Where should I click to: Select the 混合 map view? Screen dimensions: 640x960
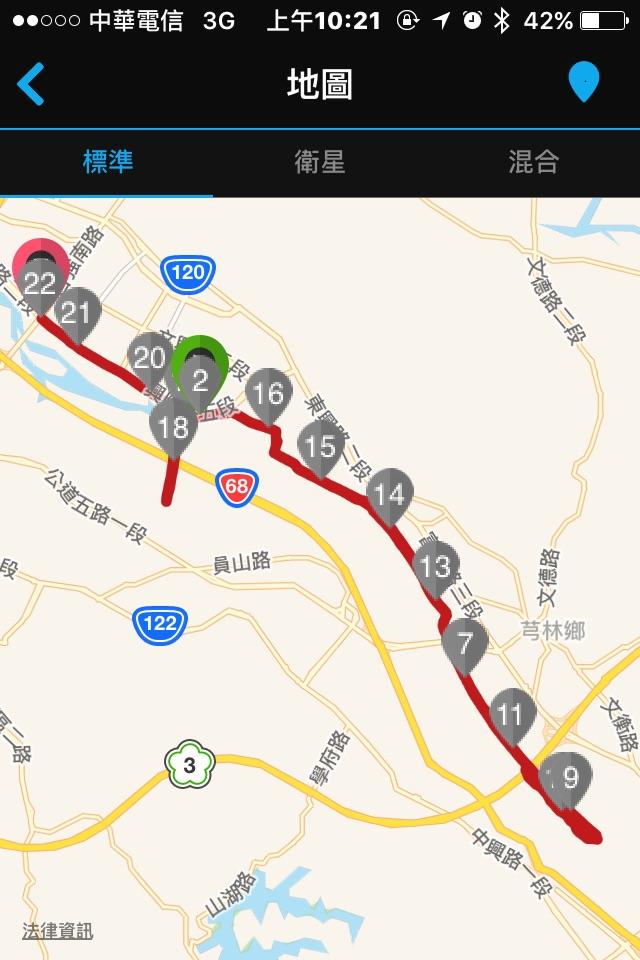pos(533,162)
